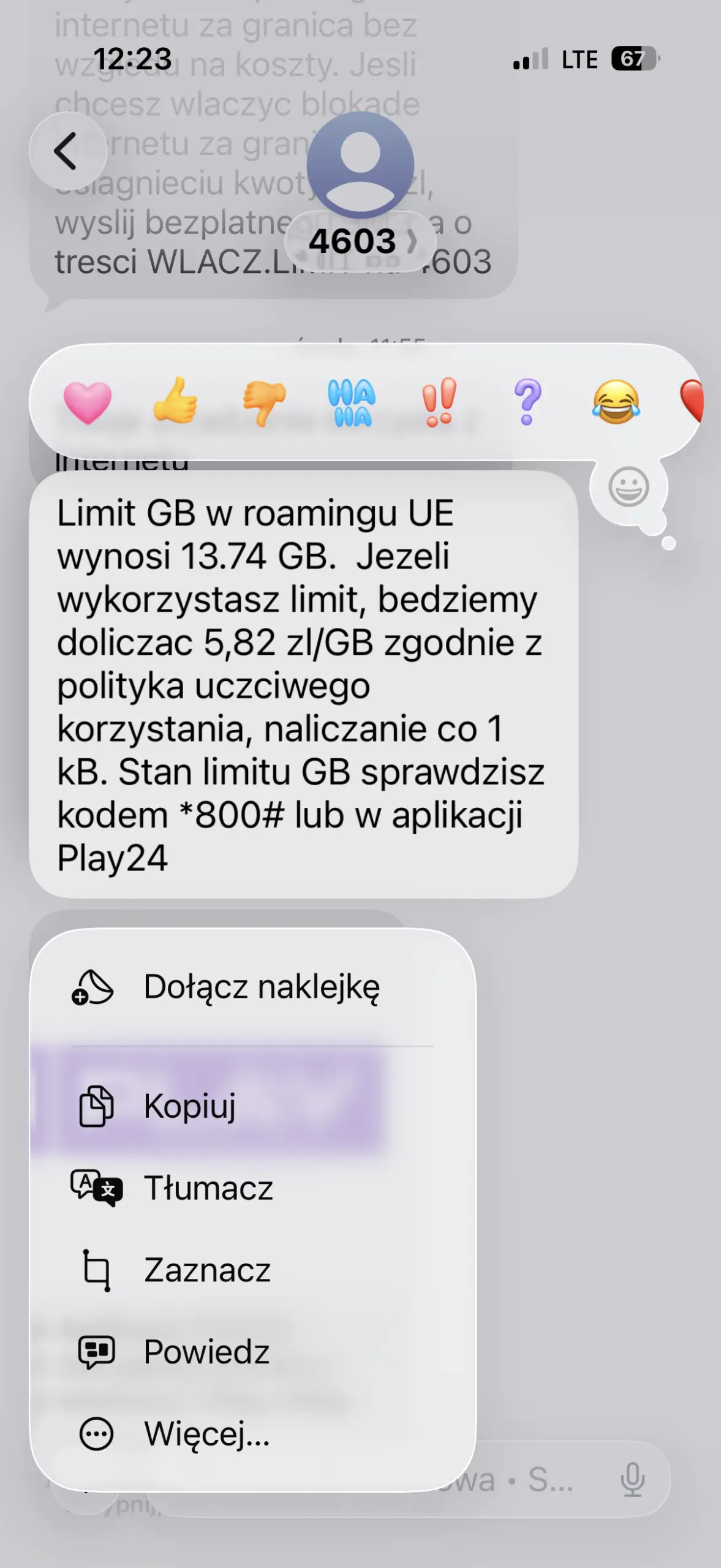React with the question mark
Image resolution: width=721 pixels, height=1568 pixels.
[527, 402]
